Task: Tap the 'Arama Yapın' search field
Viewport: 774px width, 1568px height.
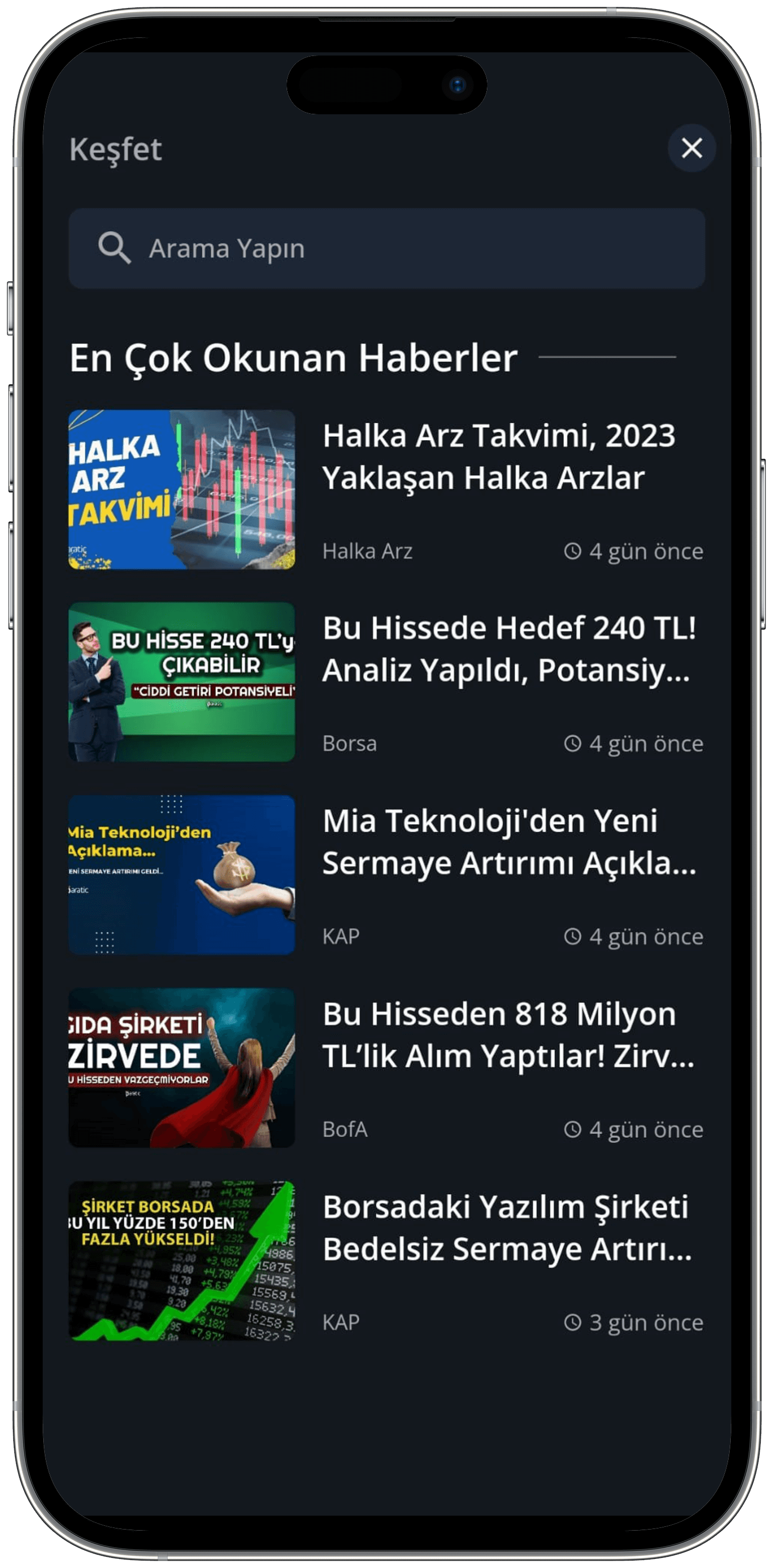Action: [387, 248]
